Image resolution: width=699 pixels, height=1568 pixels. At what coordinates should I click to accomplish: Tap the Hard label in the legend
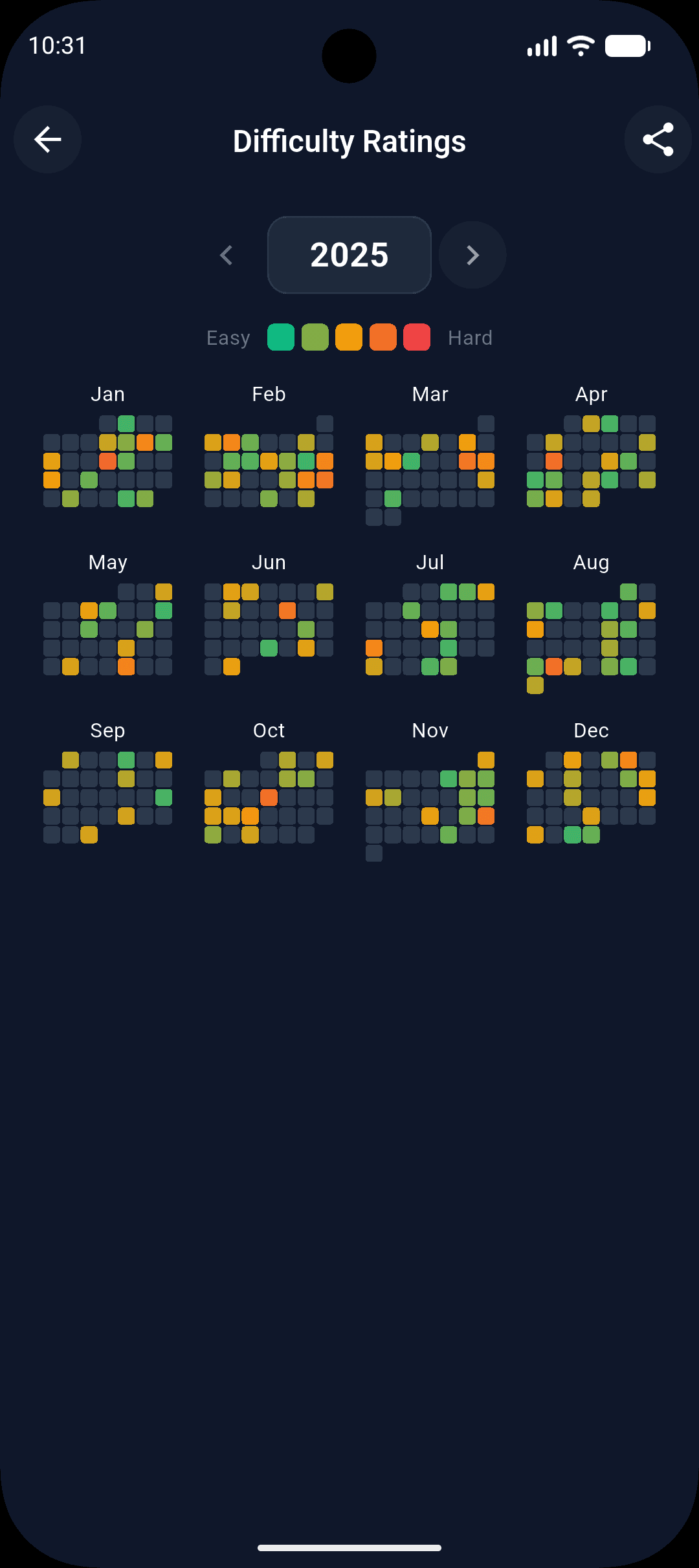click(470, 337)
